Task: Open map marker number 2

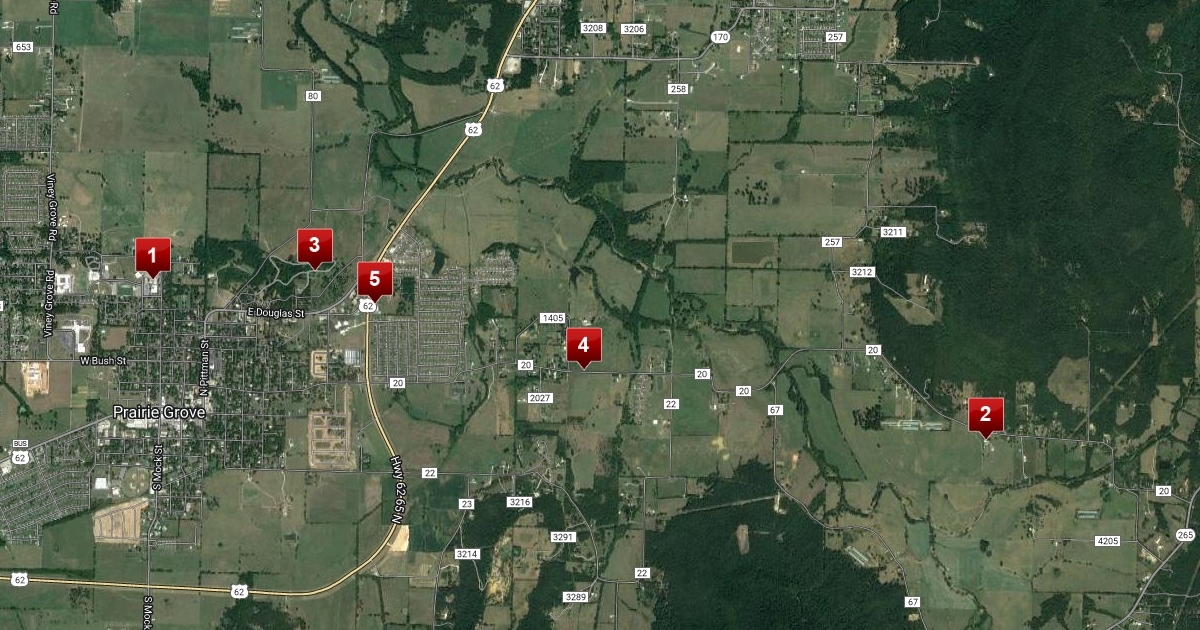Action: [985, 414]
